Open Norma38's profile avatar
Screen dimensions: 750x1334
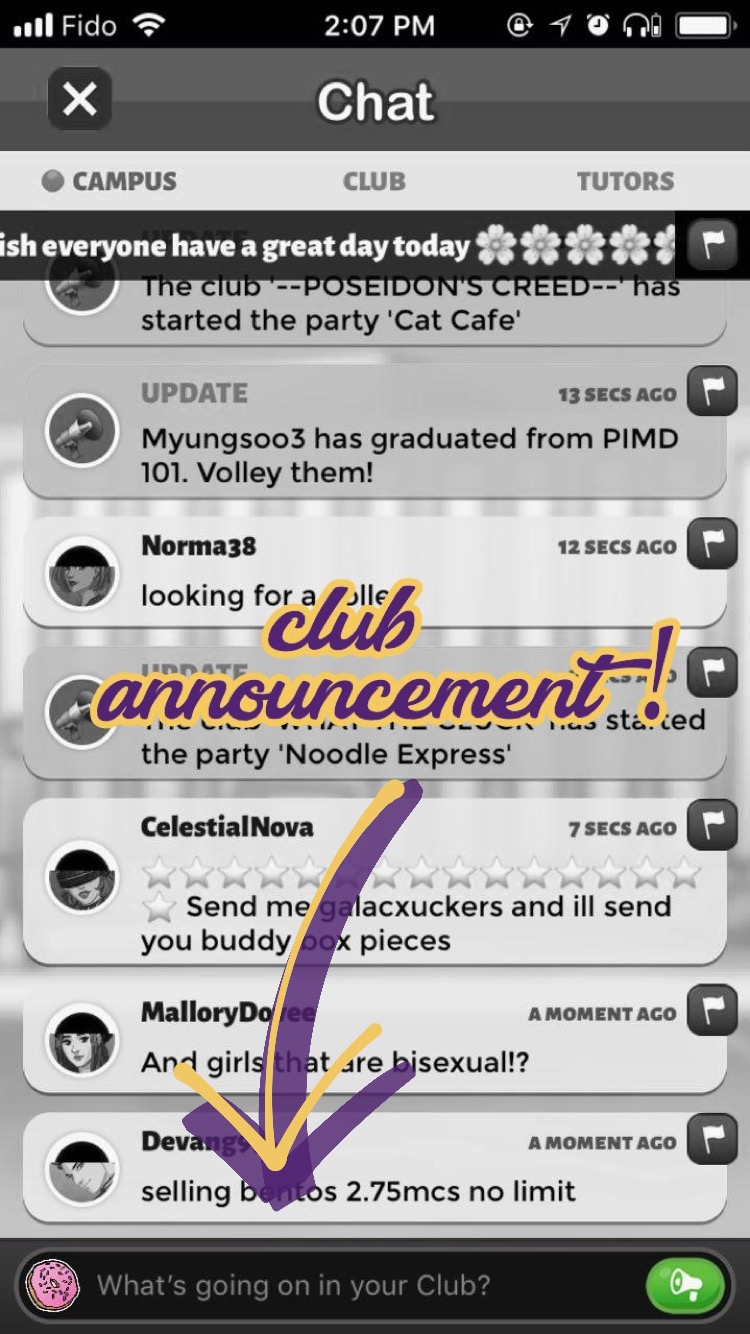click(x=84, y=574)
